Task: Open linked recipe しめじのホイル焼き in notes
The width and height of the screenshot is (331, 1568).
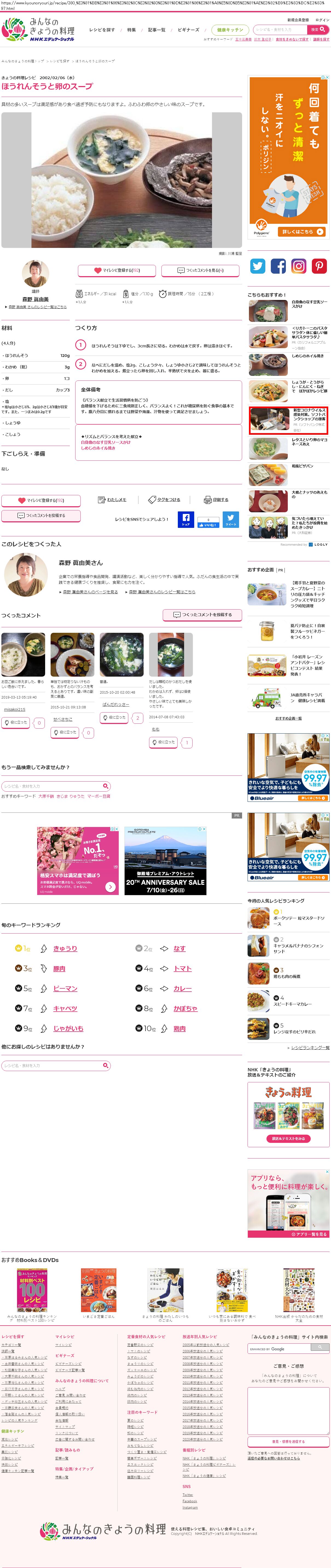Action: pos(98,448)
